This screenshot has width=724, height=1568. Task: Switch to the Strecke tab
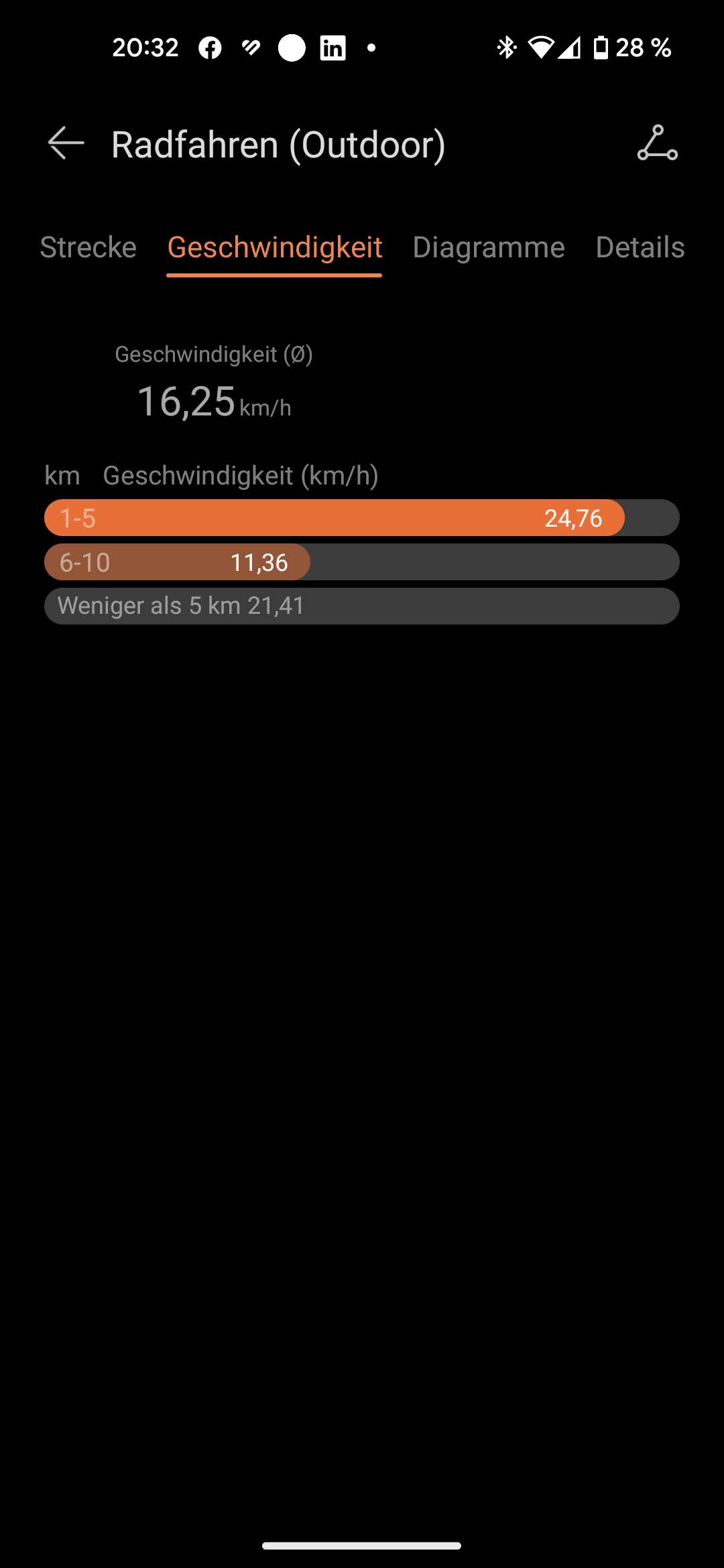click(88, 247)
